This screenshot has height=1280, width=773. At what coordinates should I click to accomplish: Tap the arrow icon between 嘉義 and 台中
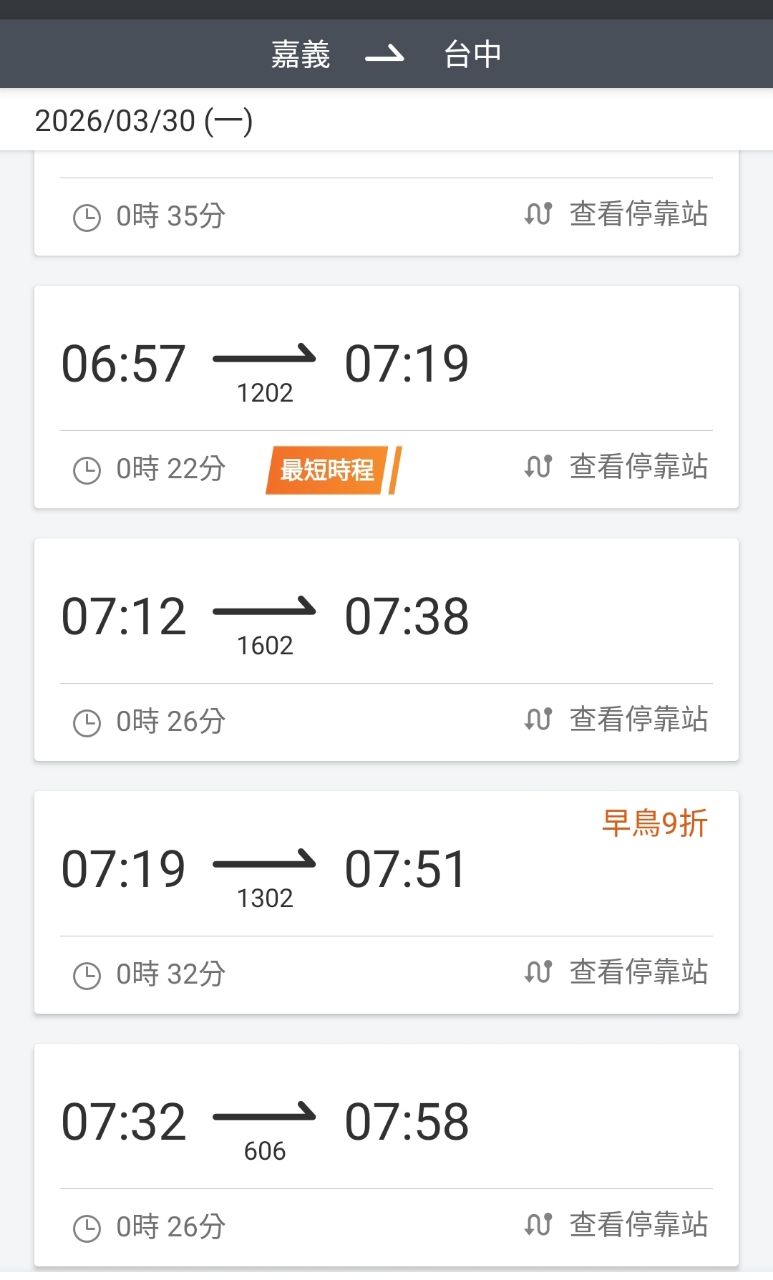tap(385, 55)
